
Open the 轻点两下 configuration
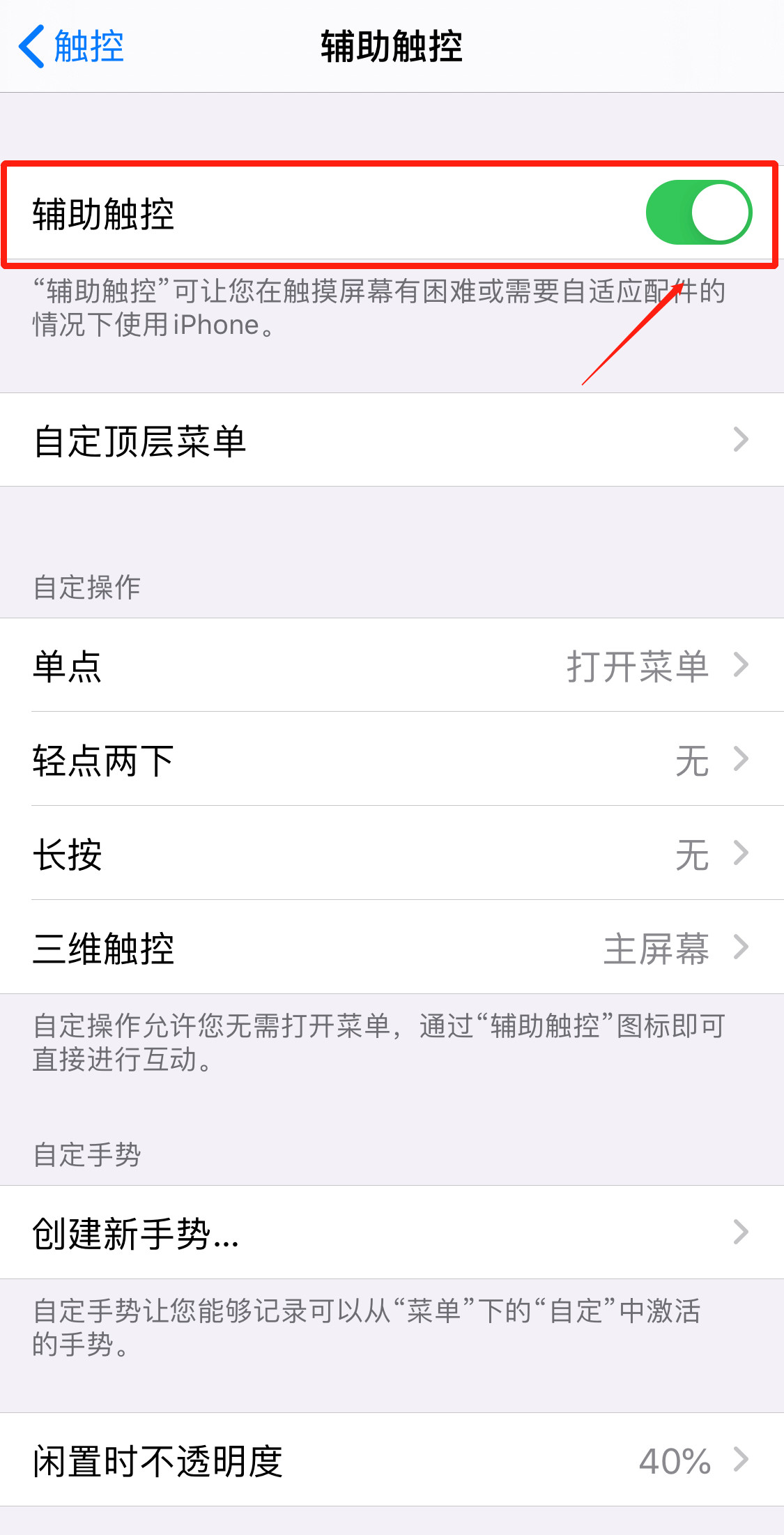[x=390, y=761]
